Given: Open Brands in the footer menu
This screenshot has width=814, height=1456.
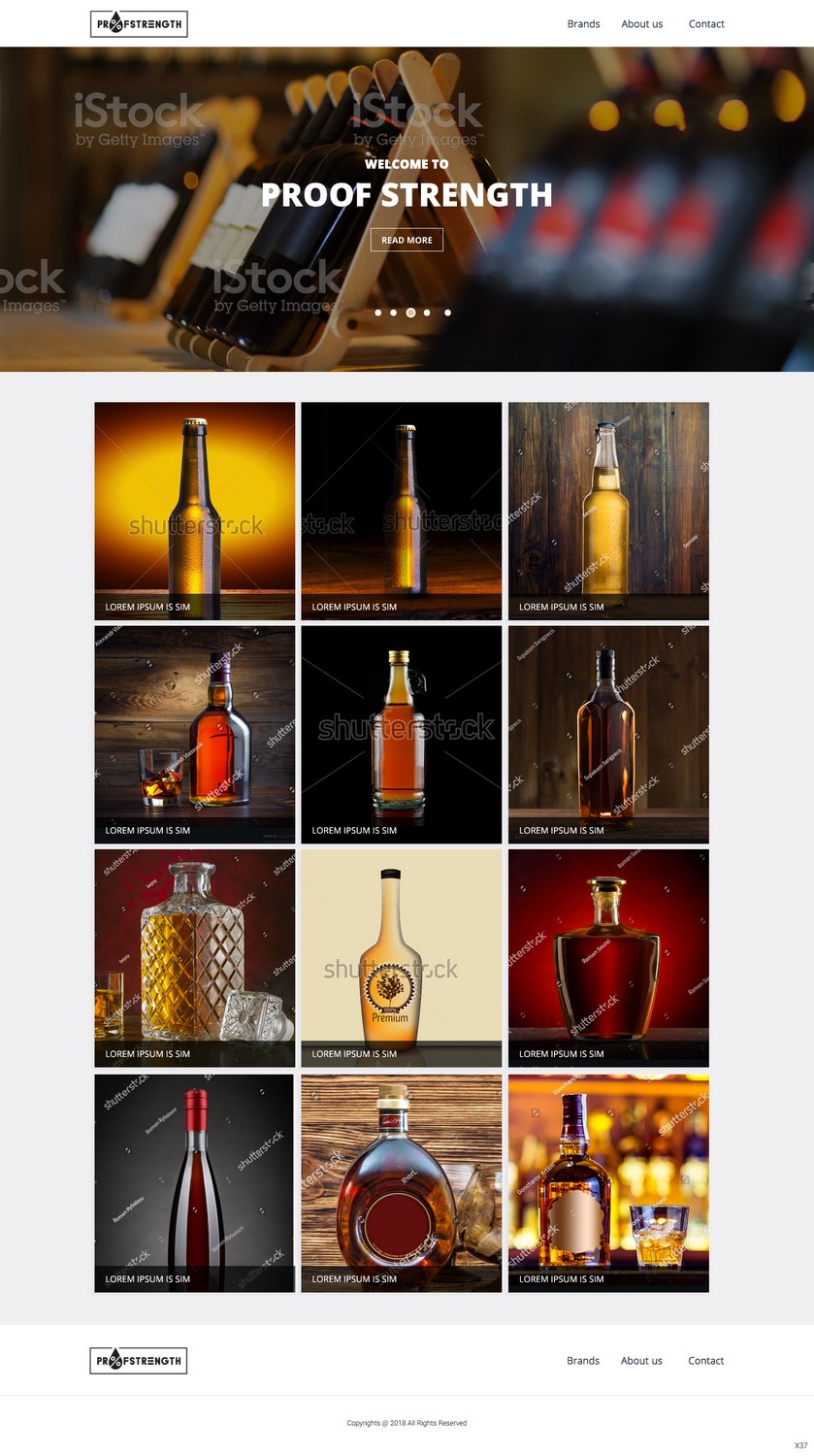Looking at the screenshot, I should [583, 1361].
